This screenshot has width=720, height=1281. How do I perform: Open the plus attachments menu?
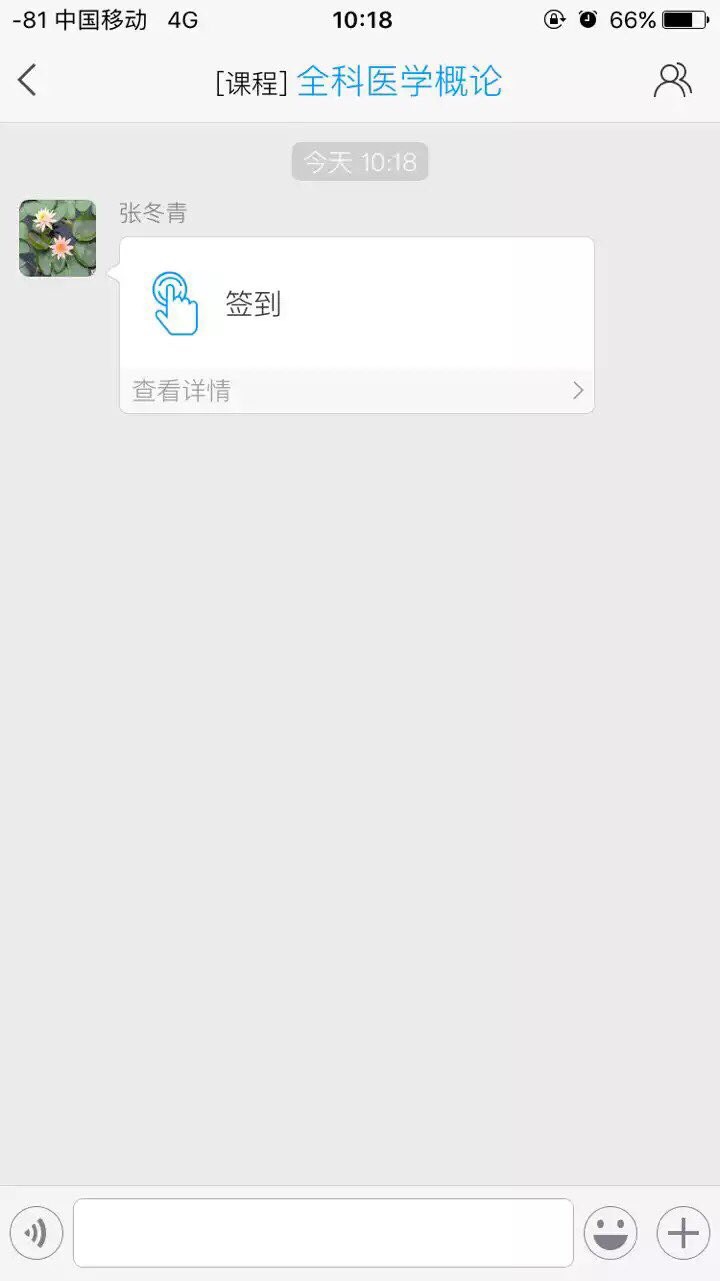pyautogui.click(x=683, y=1233)
